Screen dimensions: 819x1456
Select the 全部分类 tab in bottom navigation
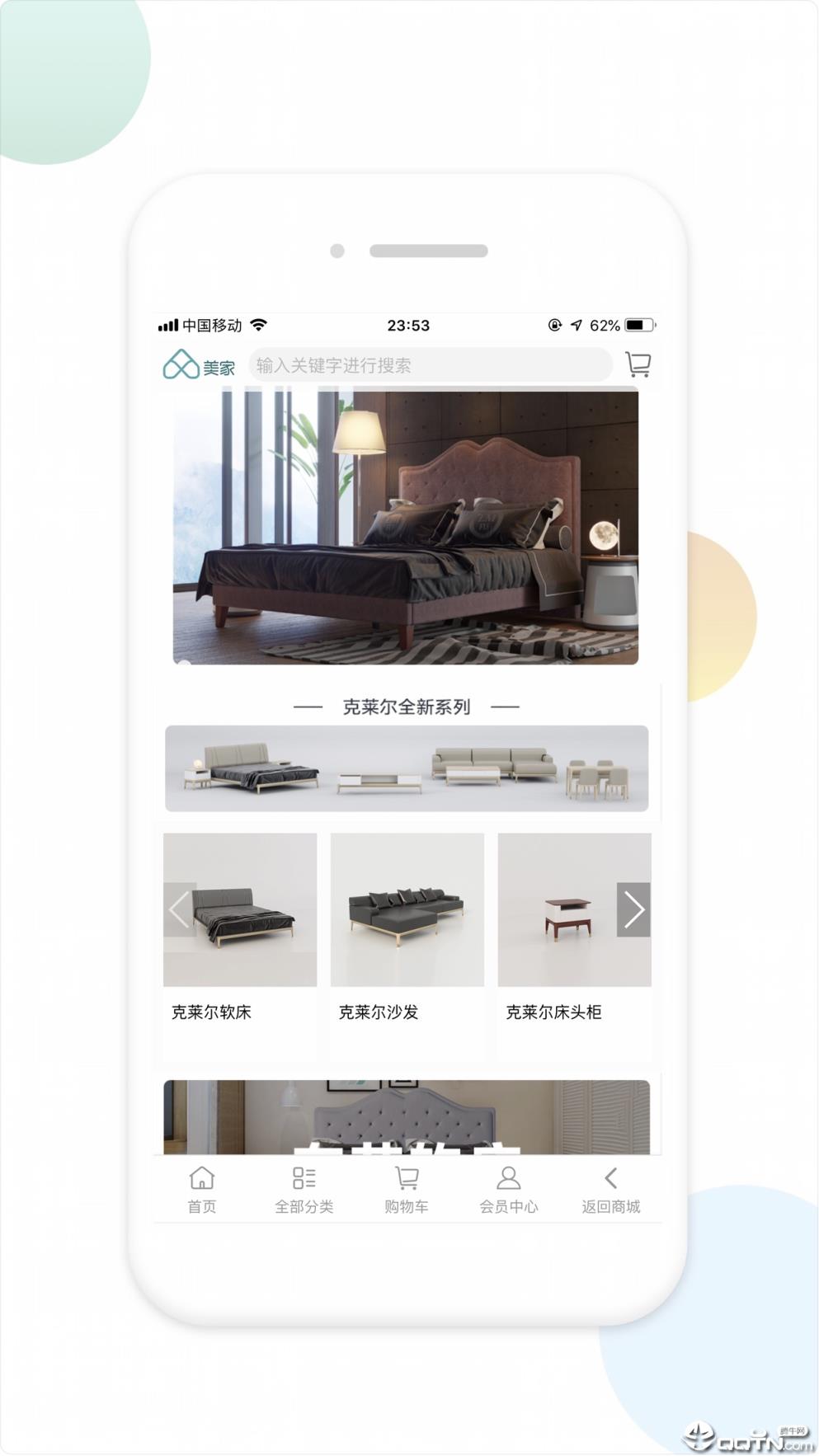303,1194
